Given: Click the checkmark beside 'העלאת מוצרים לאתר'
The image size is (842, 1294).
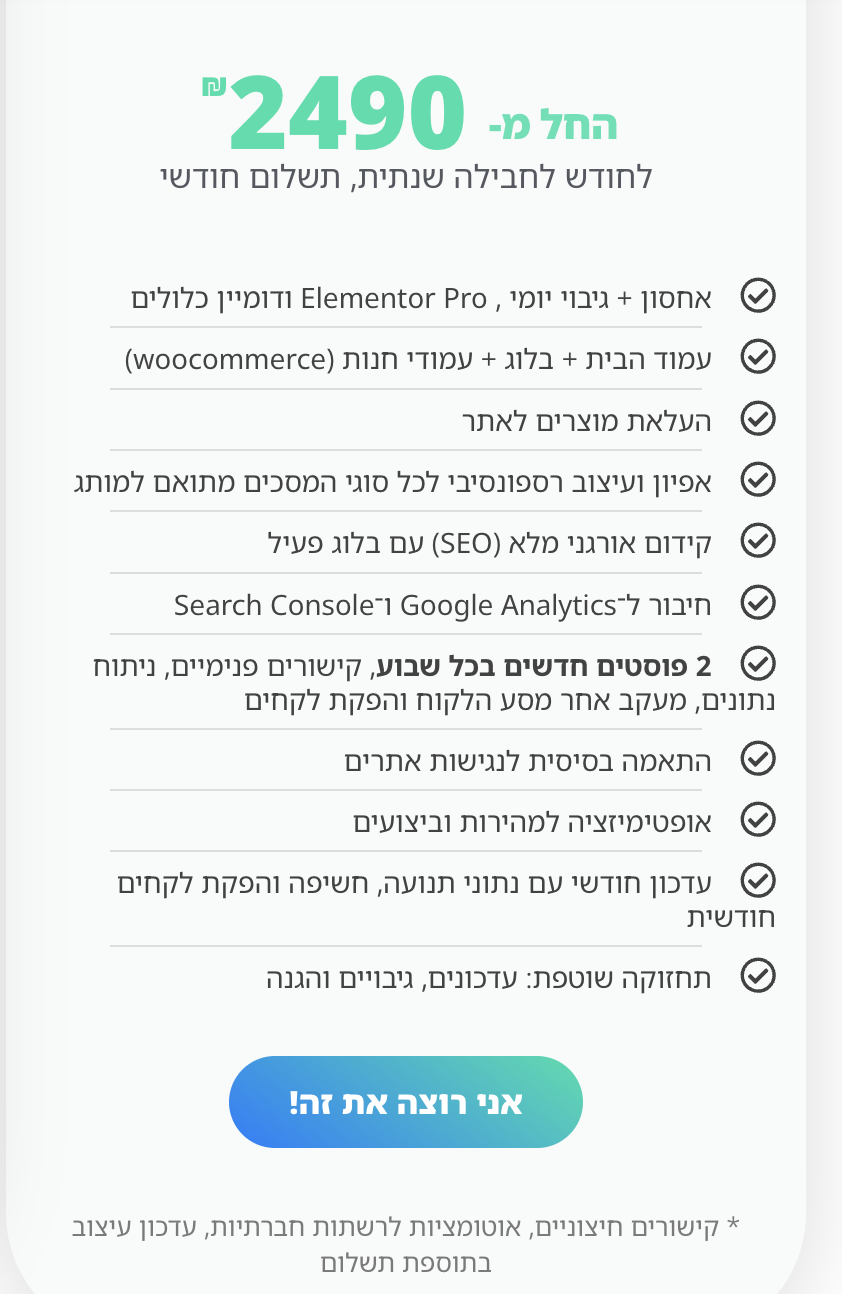Looking at the screenshot, I should [759, 419].
